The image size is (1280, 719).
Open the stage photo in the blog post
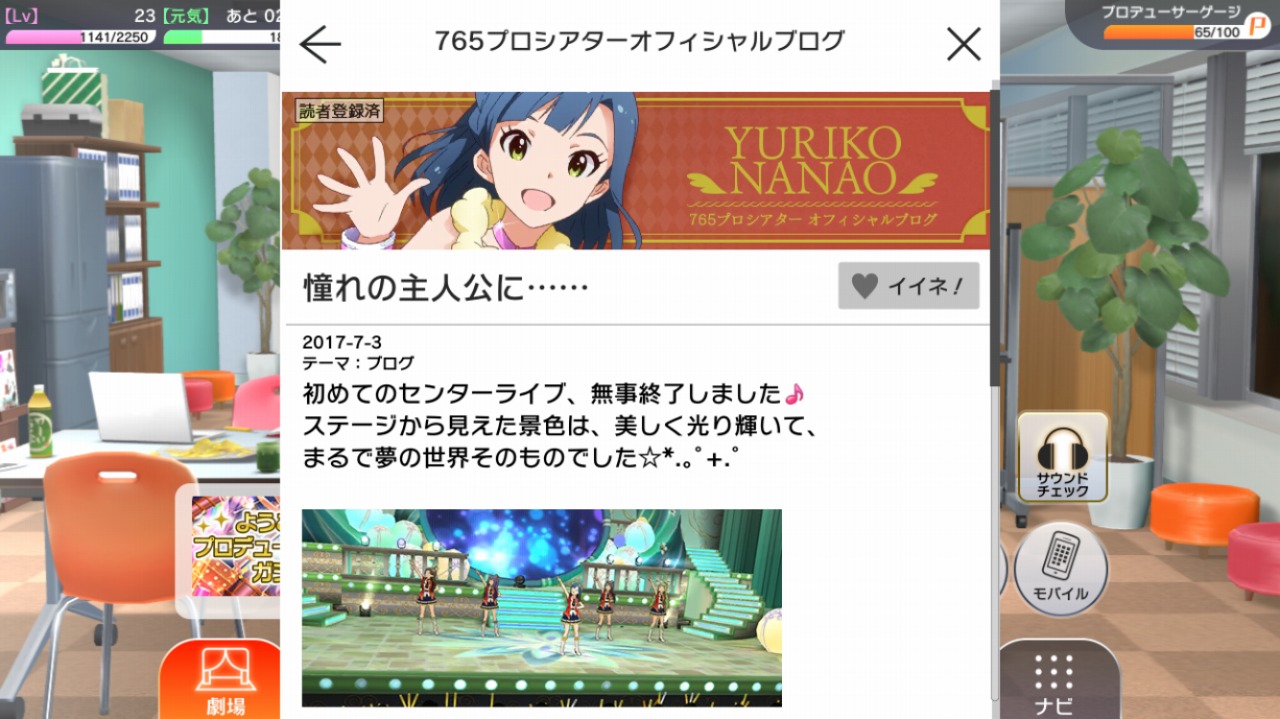point(541,607)
